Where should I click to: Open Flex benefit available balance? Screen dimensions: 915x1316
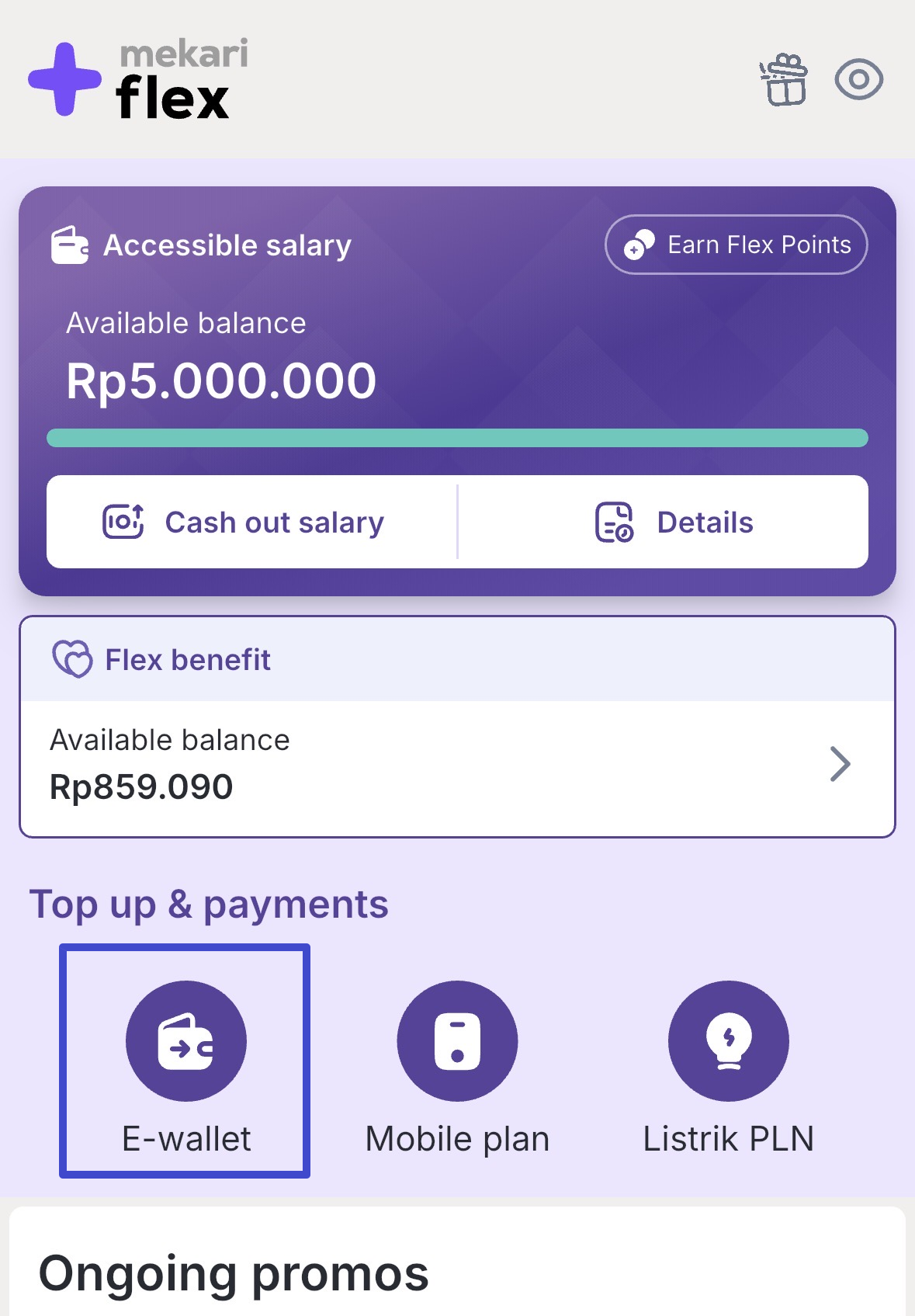[457, 766]
